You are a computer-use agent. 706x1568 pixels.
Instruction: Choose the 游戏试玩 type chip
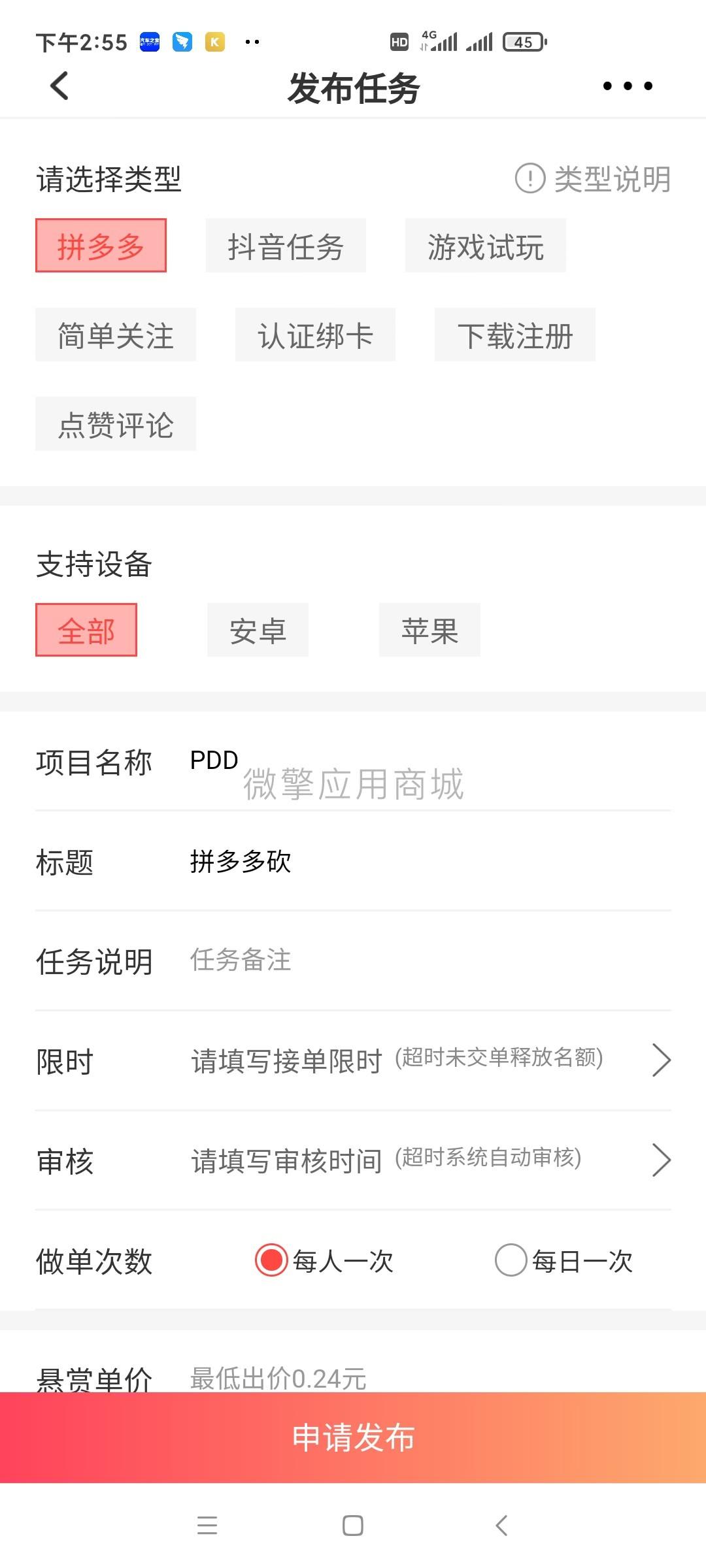tap(485, 246)
